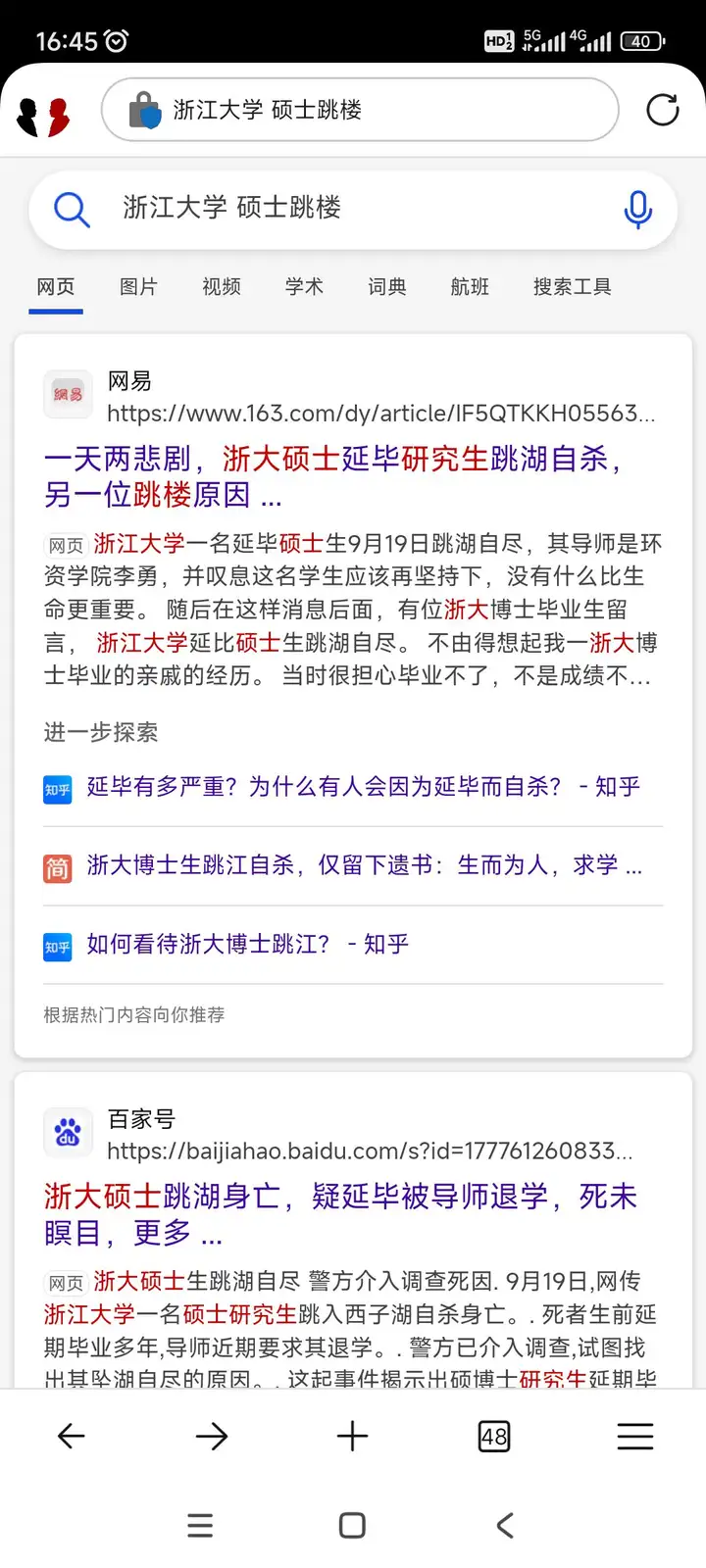Viewport: 706px width, 1568px height.
Task: Open 搜索工具
Action: pyautogui.click(x=573, y=287)
